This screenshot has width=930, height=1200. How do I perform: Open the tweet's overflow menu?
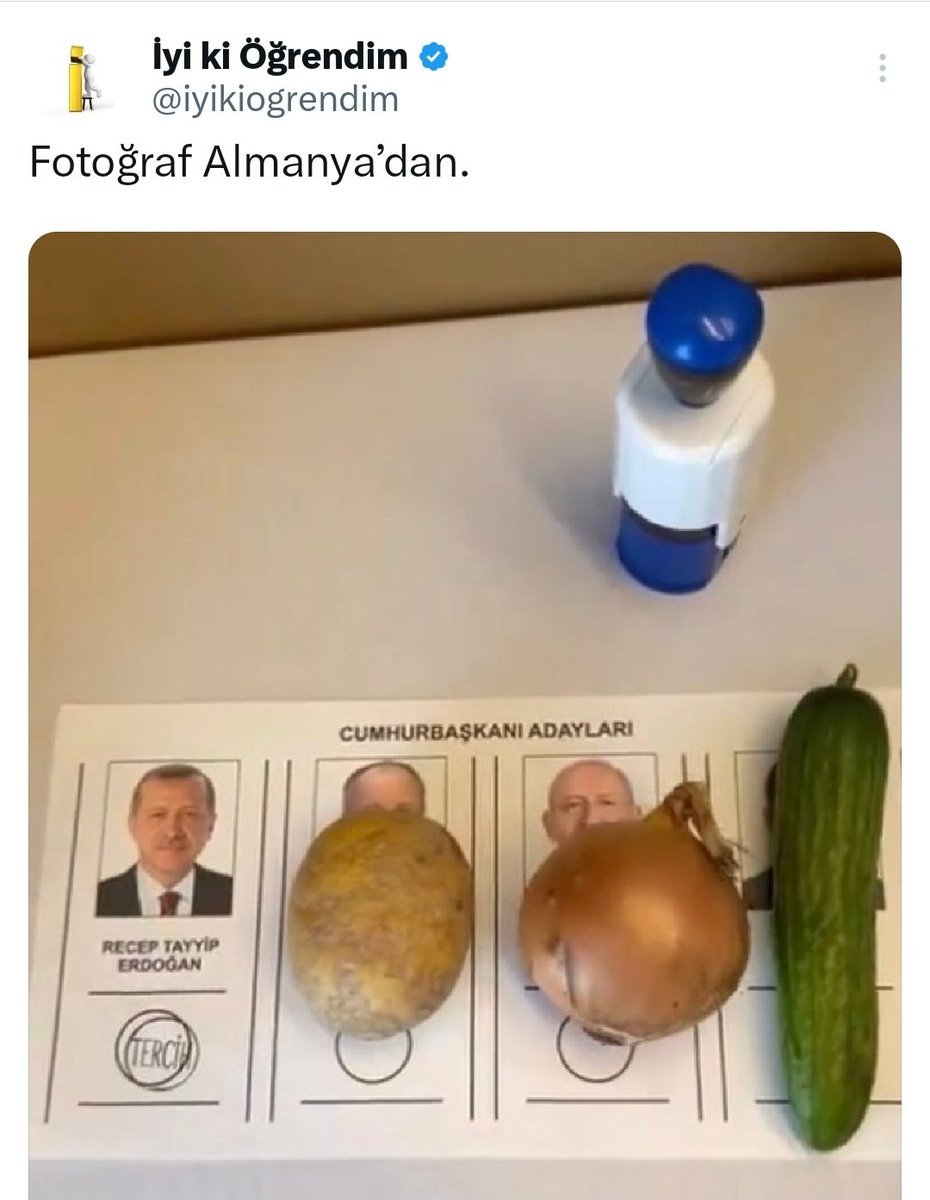882,68
